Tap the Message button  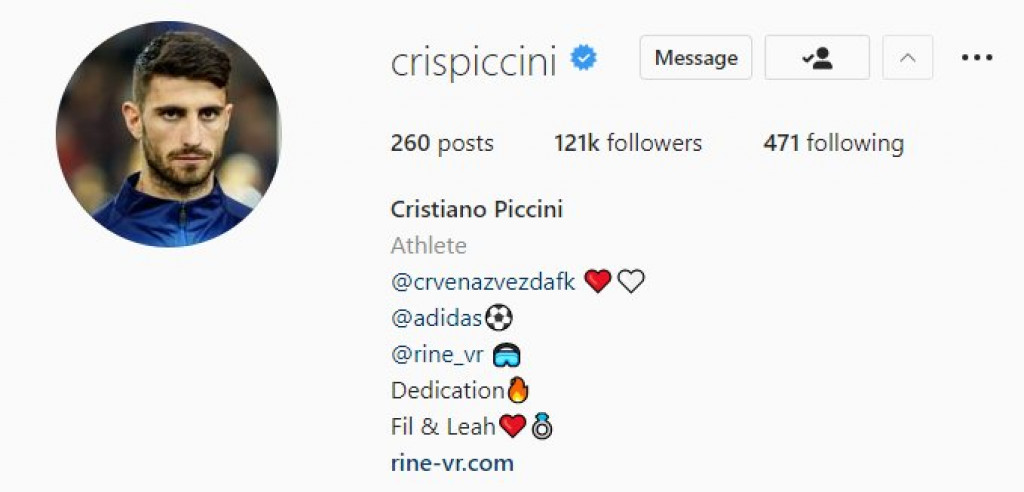point(695,58)
